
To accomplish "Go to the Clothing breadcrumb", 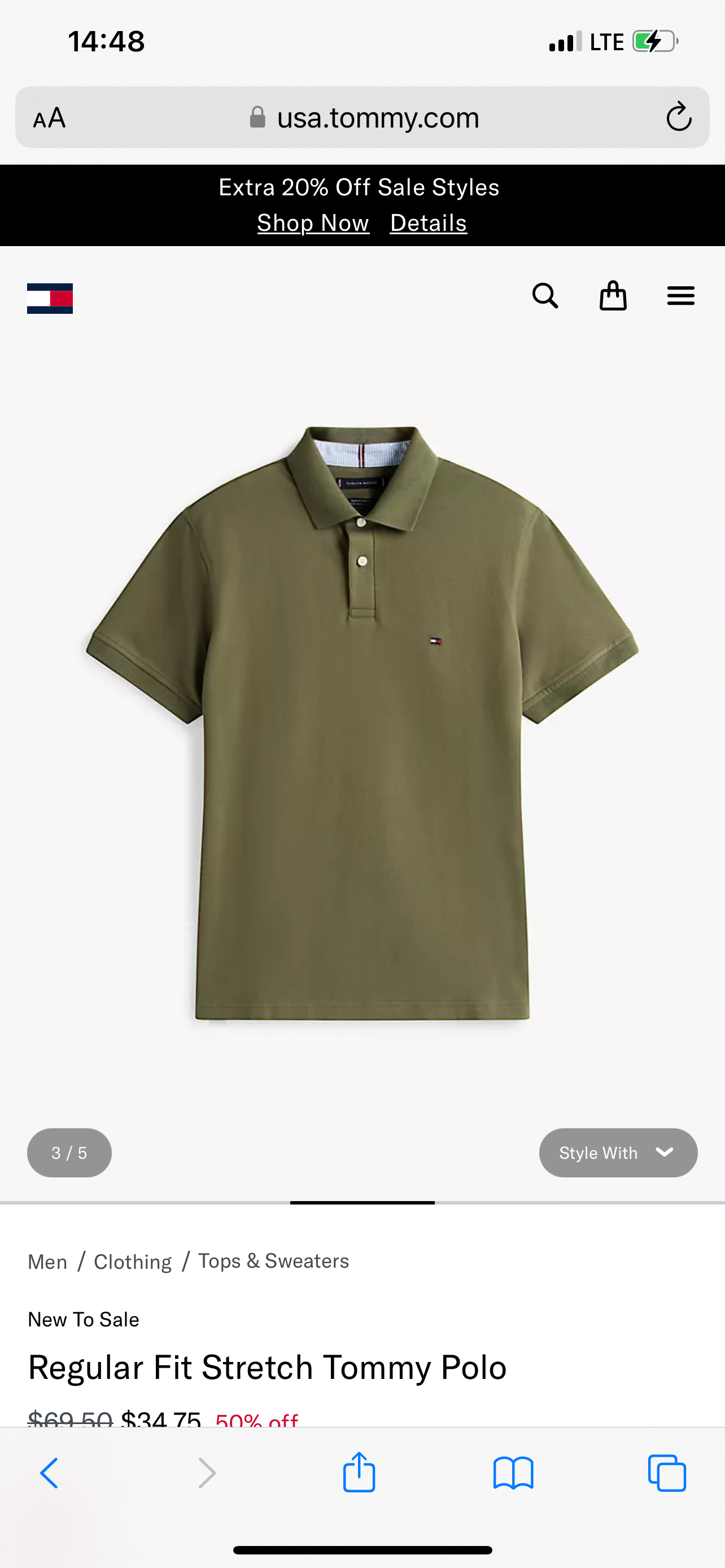I will (x=133, y=1262).
